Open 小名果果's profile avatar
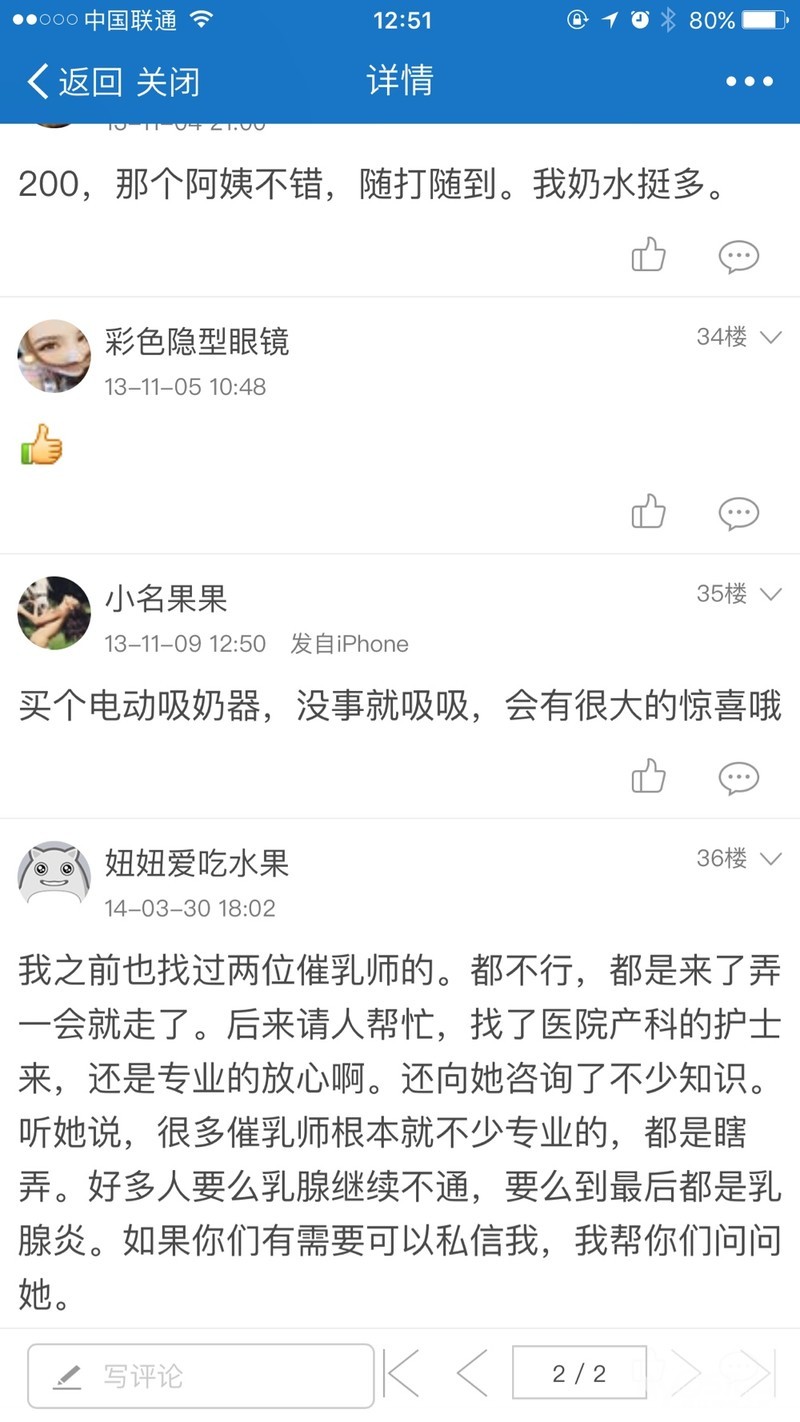800x1422 pixels. pos(54,613)
